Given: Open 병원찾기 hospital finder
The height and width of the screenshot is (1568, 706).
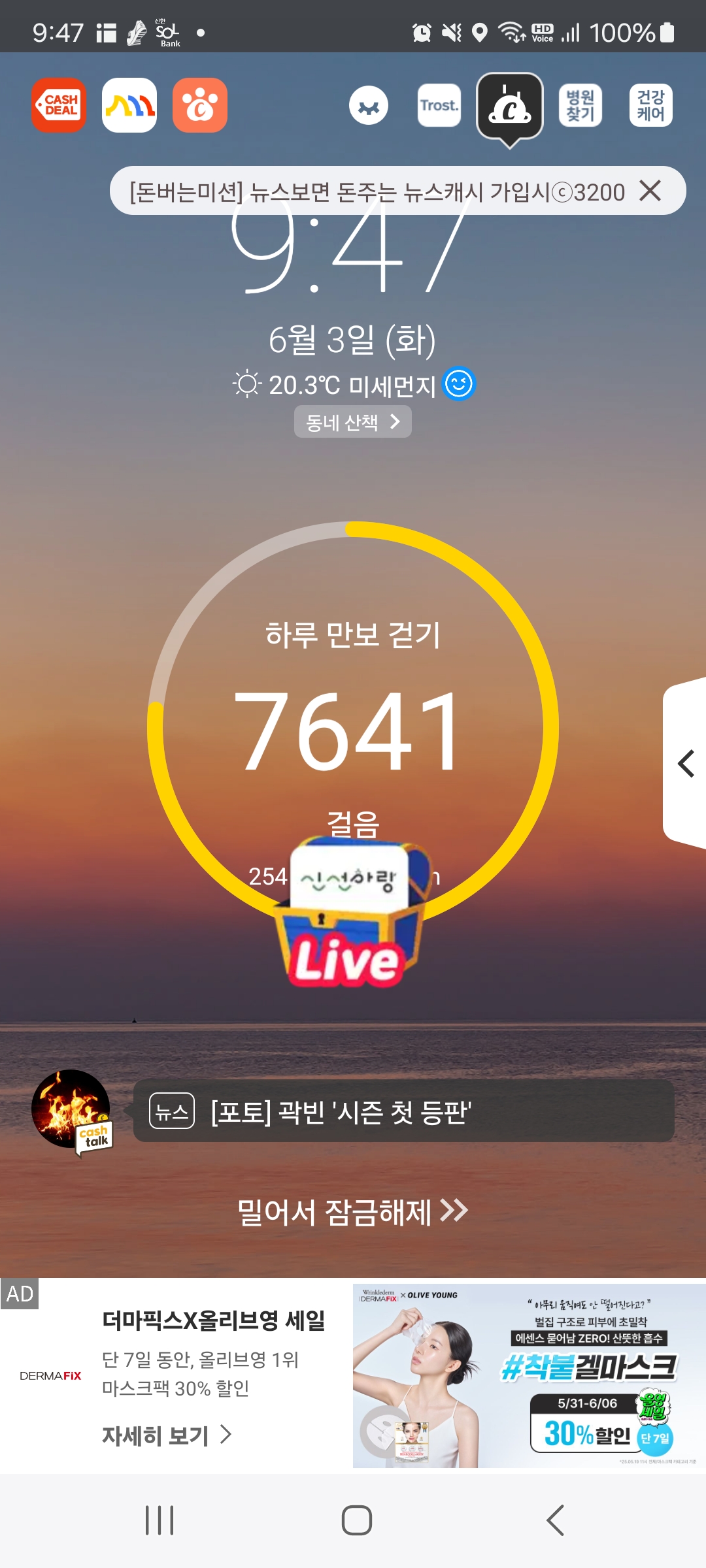Looking at the screenshot, I should click(x=580, y=105).
